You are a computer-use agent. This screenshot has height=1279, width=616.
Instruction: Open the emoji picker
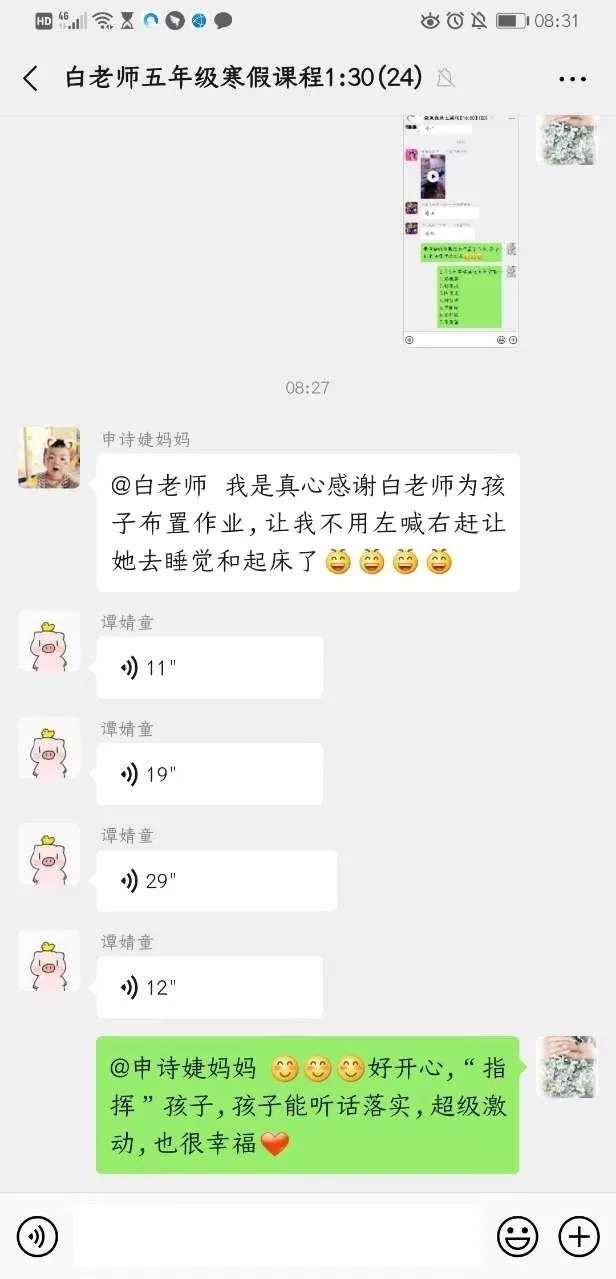click(517, 1237)
